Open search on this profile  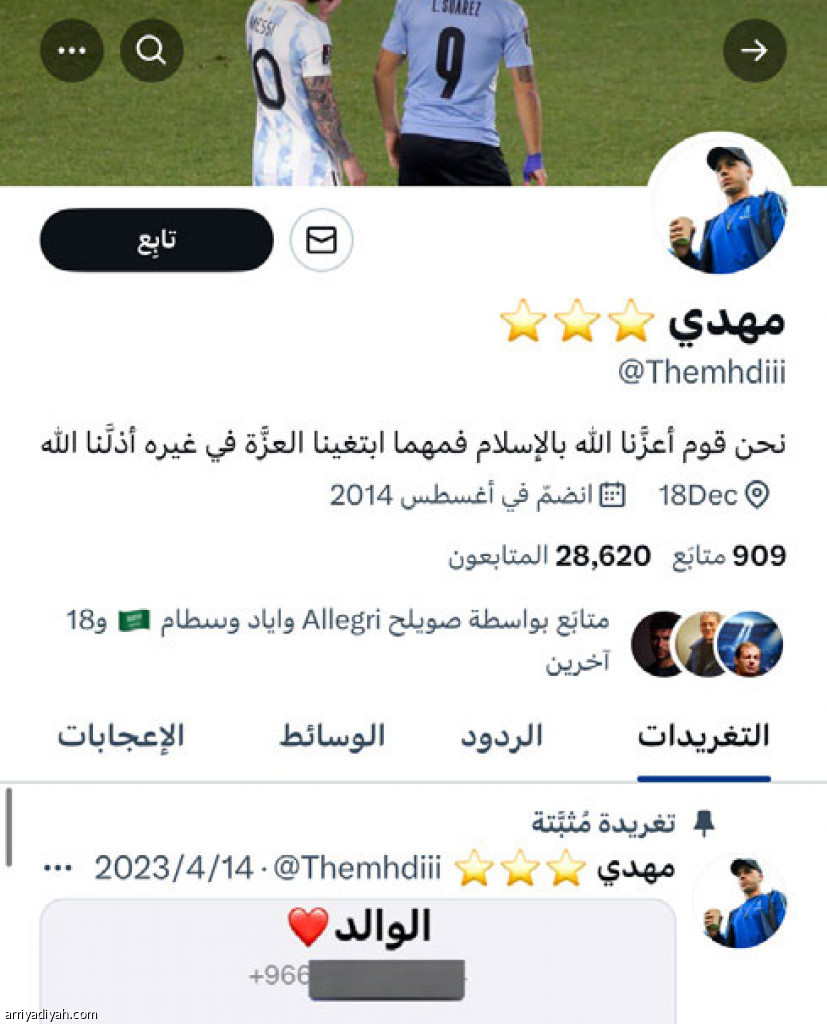(x=151, y=50)
